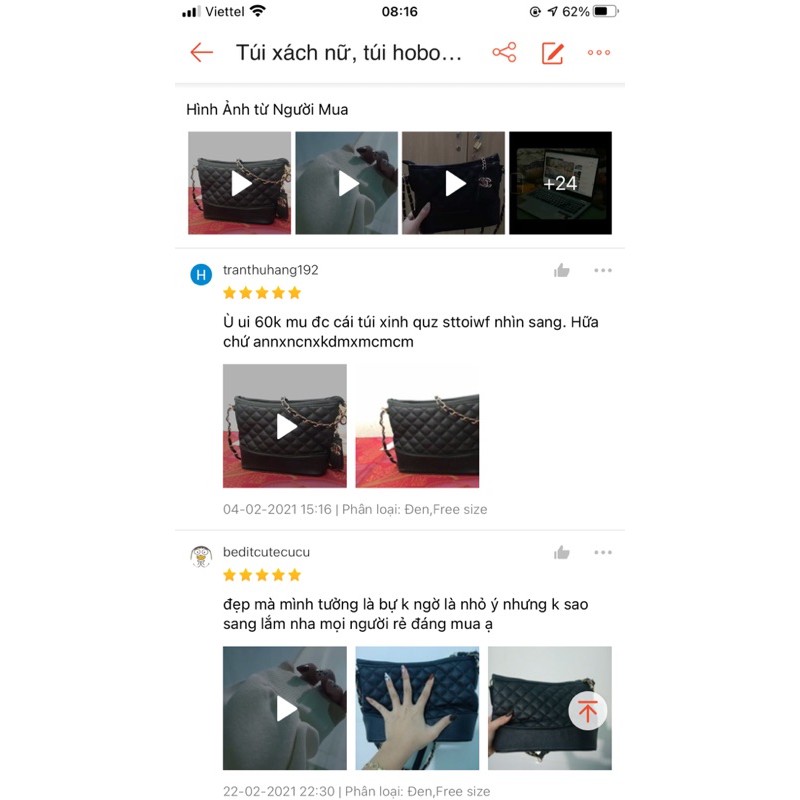
Task: Play the video in beditcutecucu's review
Action: [285, 708]
